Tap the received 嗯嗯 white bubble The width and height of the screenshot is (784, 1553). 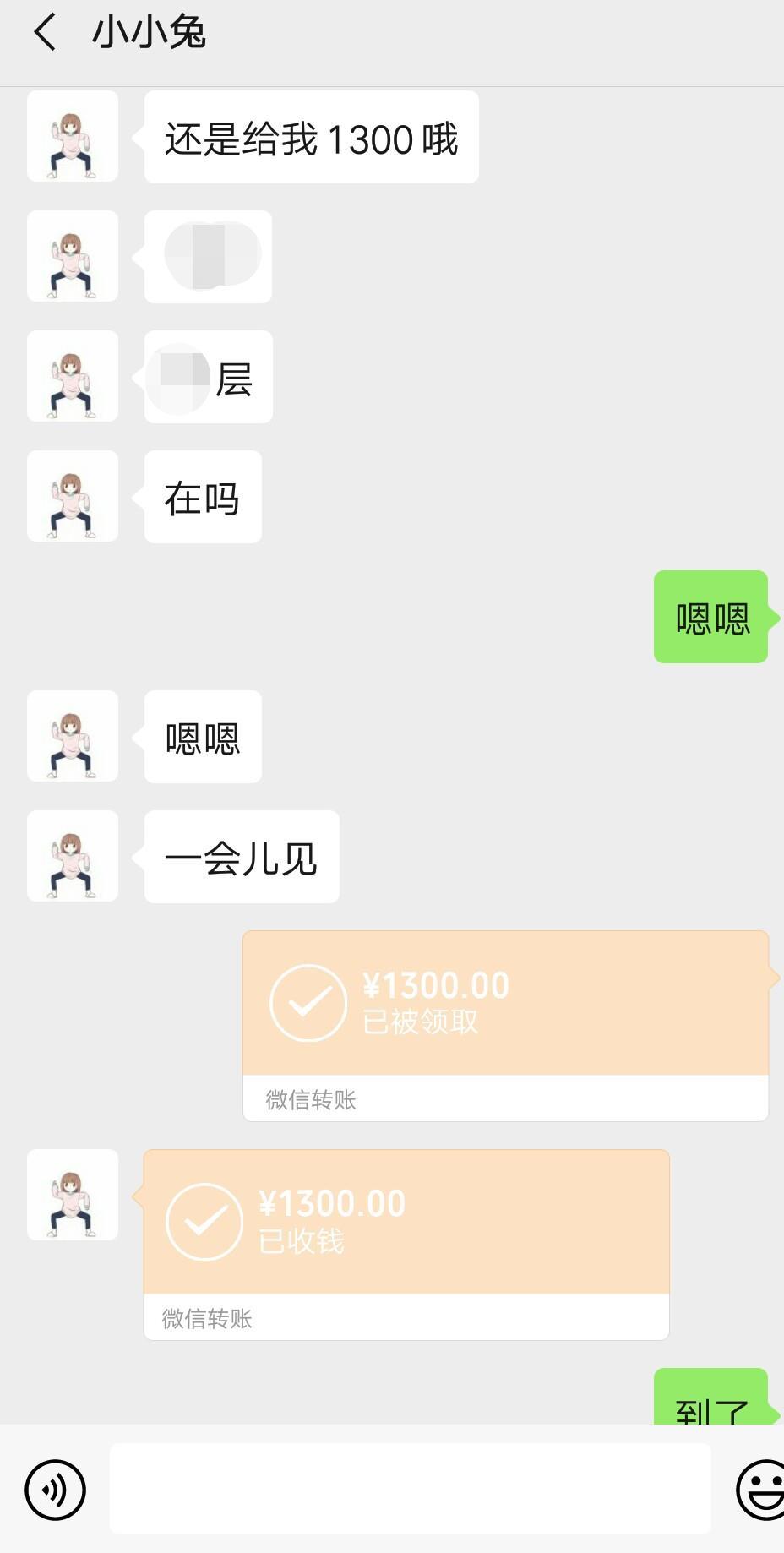pyautogui.click(x=202, y=737)
